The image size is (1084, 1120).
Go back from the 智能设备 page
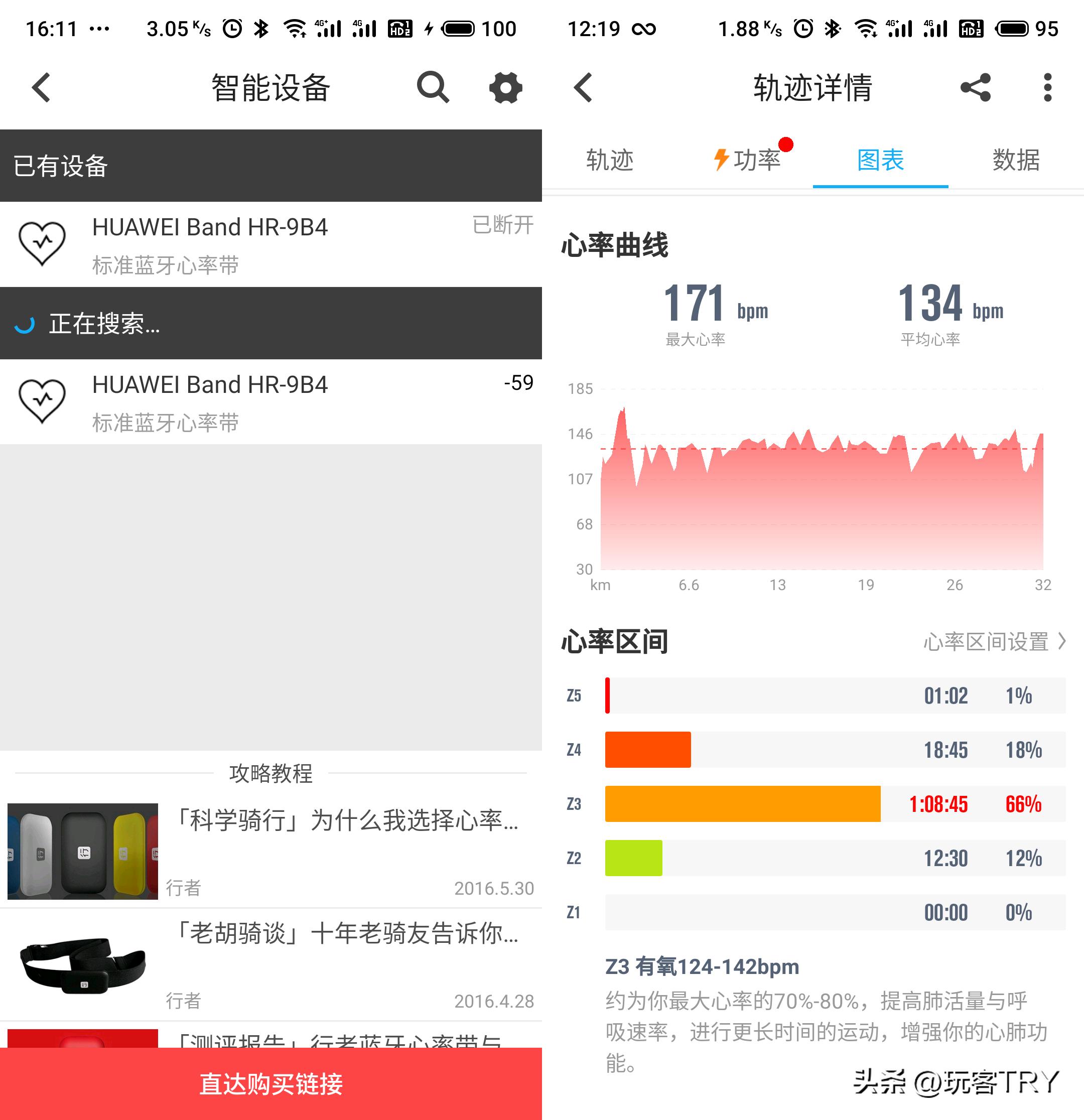tap(41, 87)
